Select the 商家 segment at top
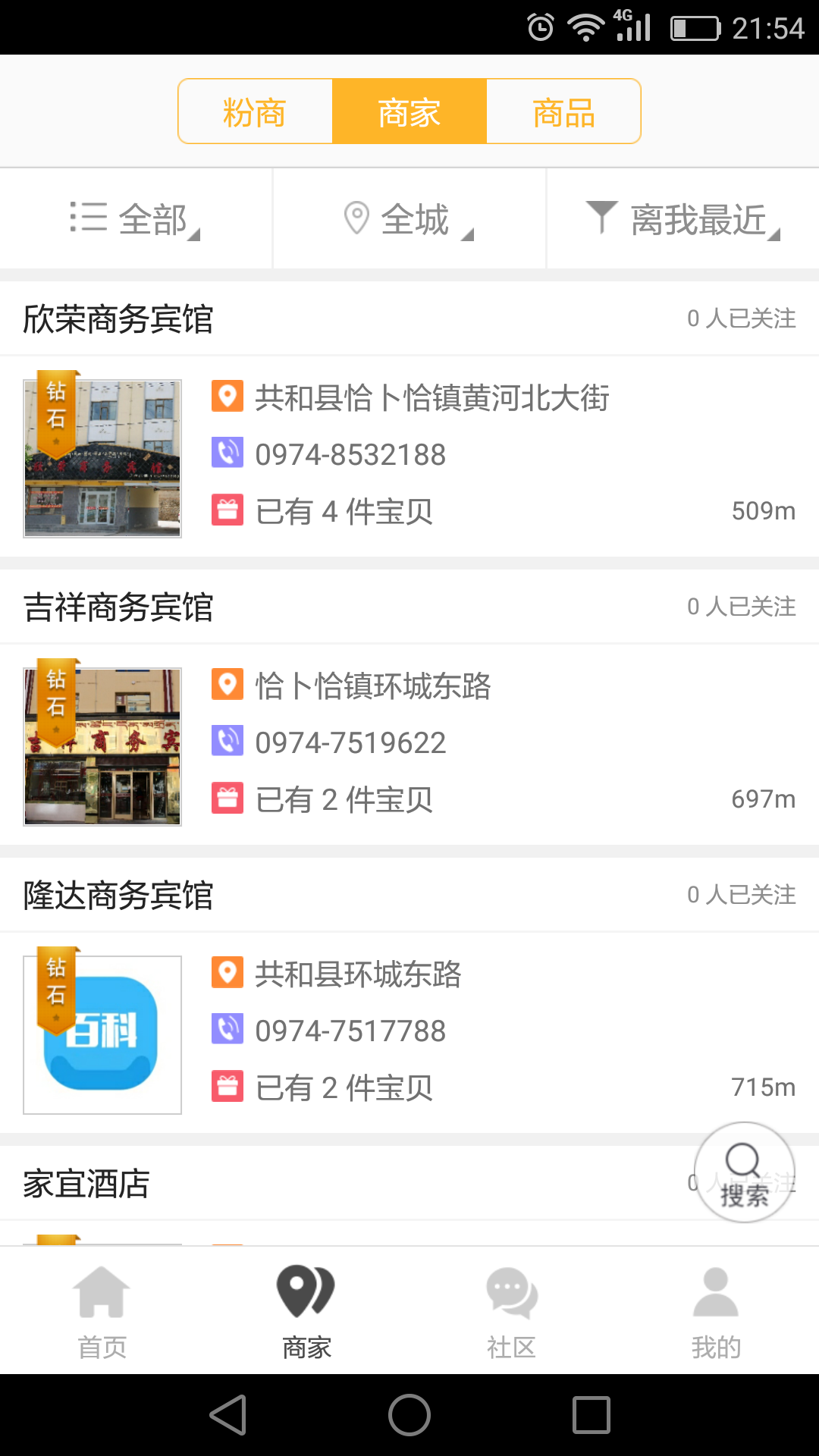The width and height of the screenshot is (819, 1456). [x=409, y=111]
